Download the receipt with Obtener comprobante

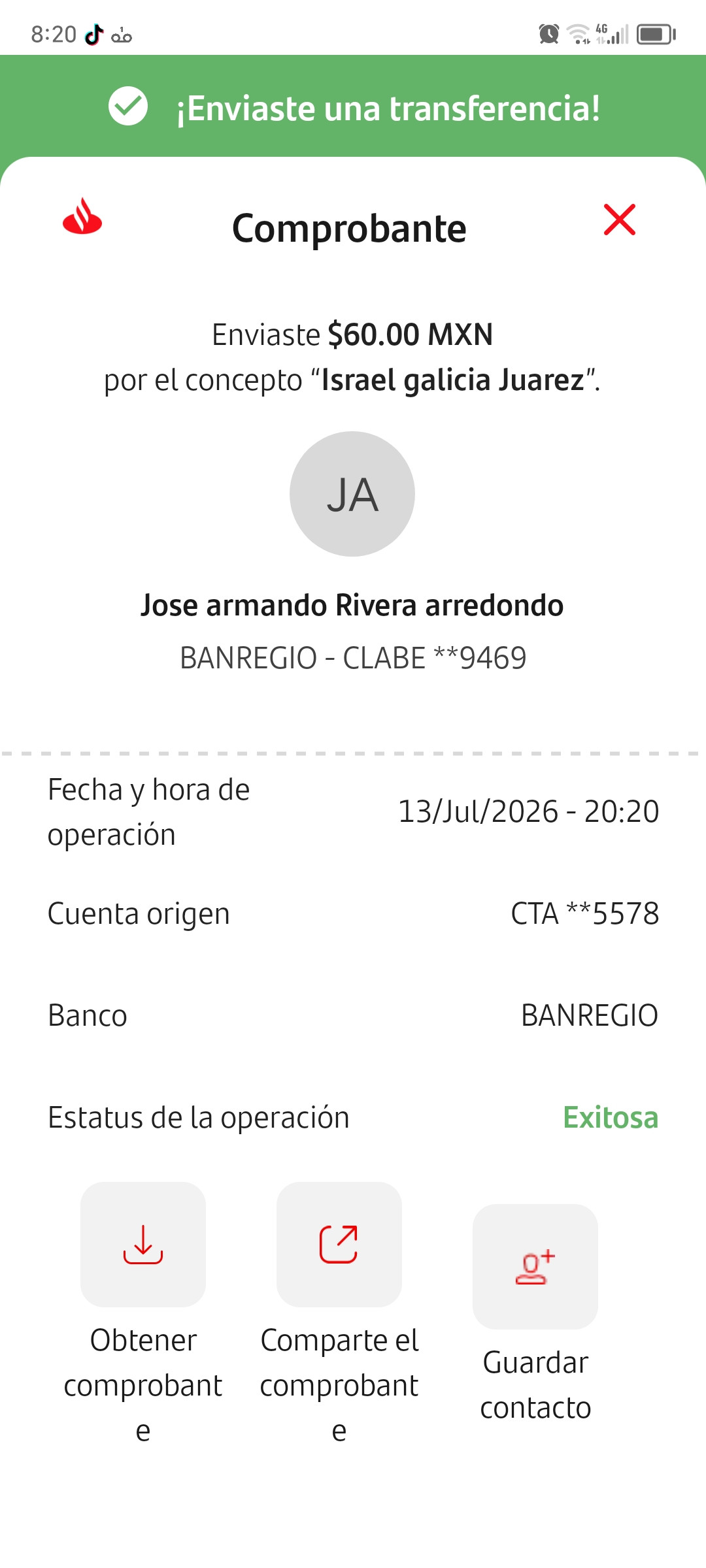click(143, 1244)
